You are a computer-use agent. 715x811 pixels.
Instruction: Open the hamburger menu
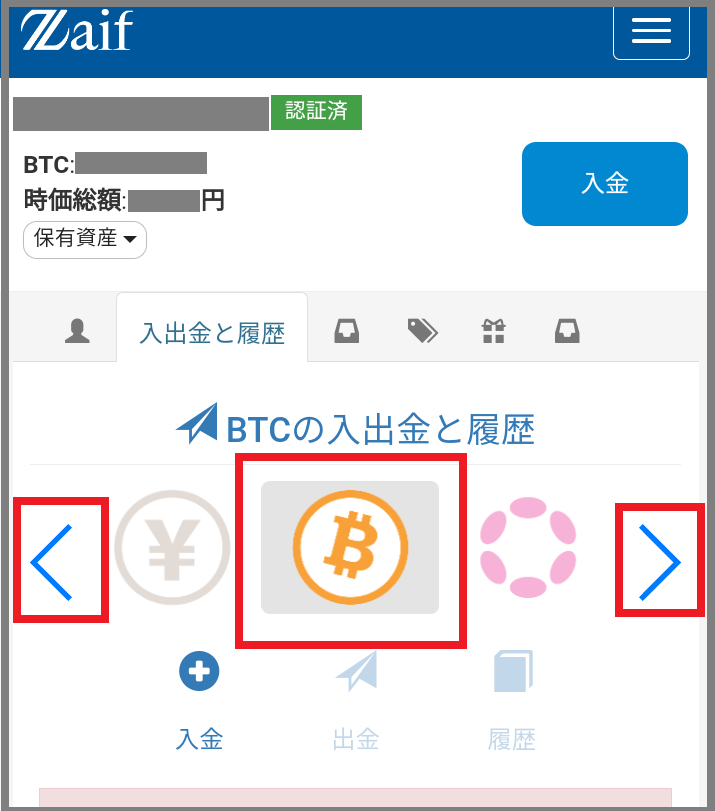pyautogui.click(x=651, y=32)
